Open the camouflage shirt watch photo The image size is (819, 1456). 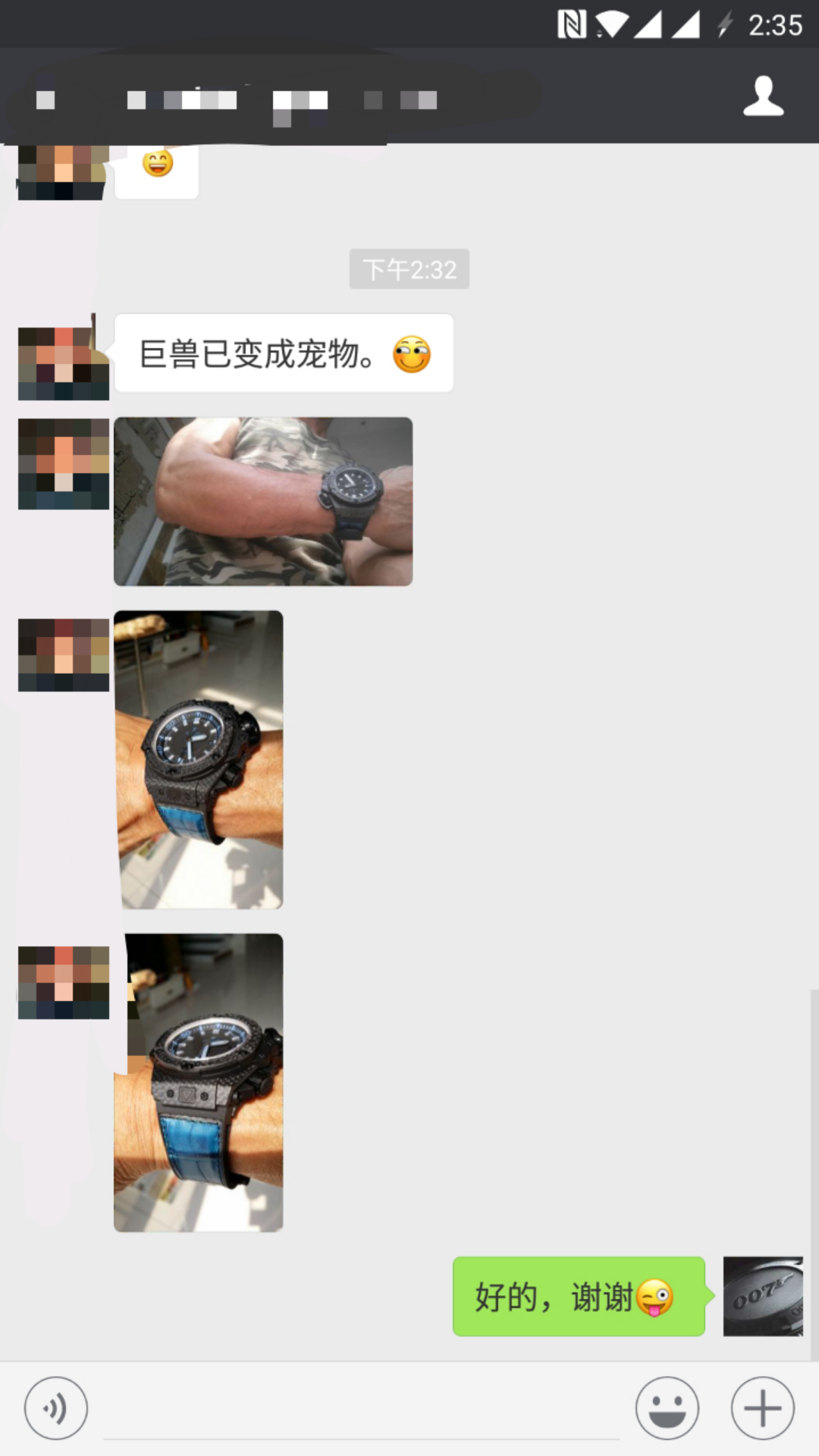point(263,501)
